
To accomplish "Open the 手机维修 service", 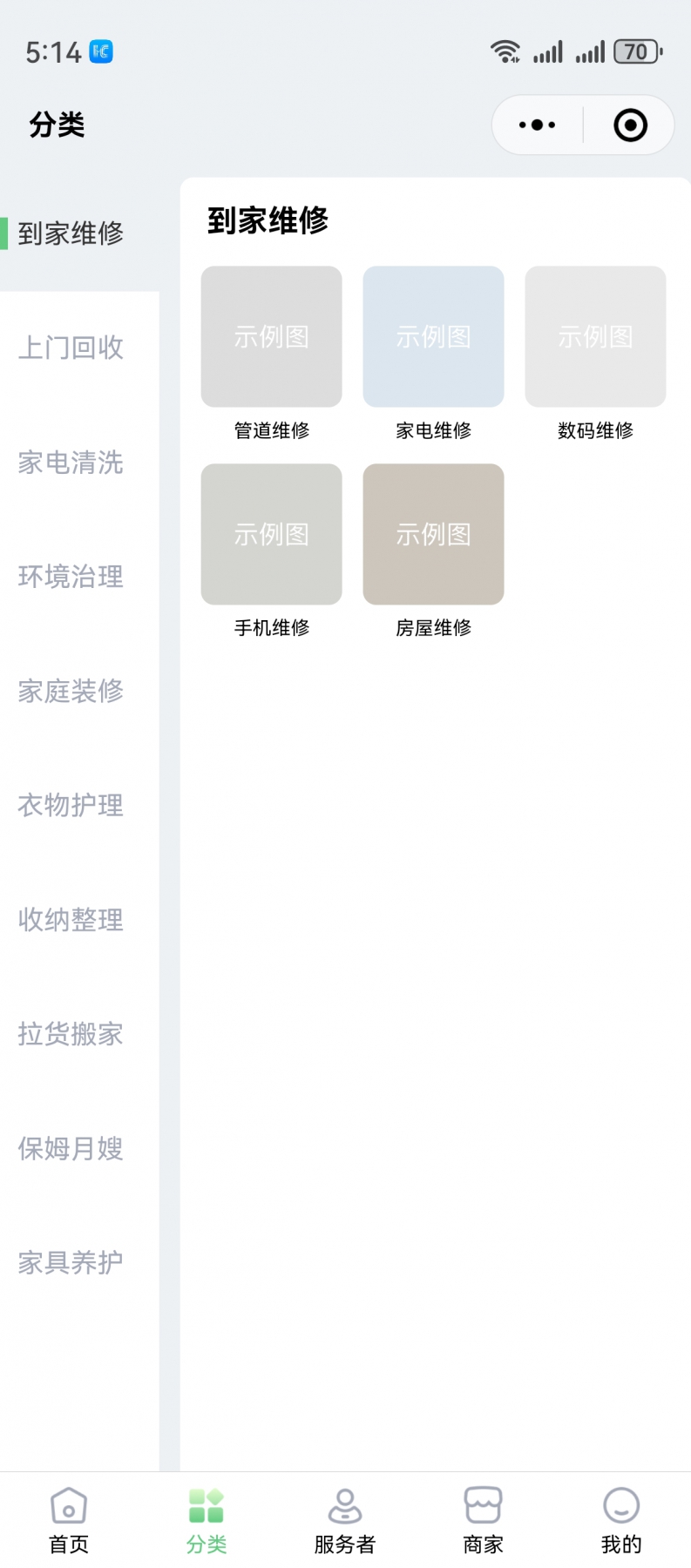I will [x=271, y=534].
